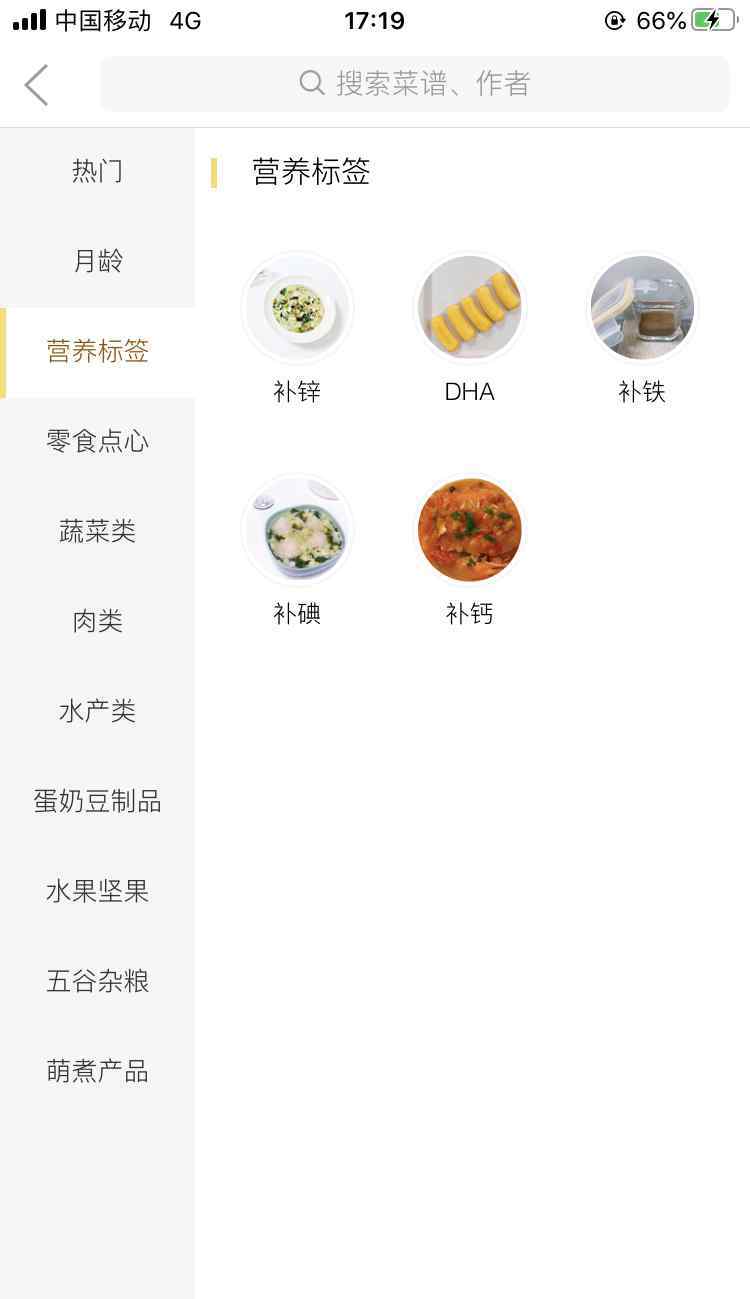Screen dimensions: 750x1299
Task: Tap the recipe and author search box
Action: (x=415, y=83)
